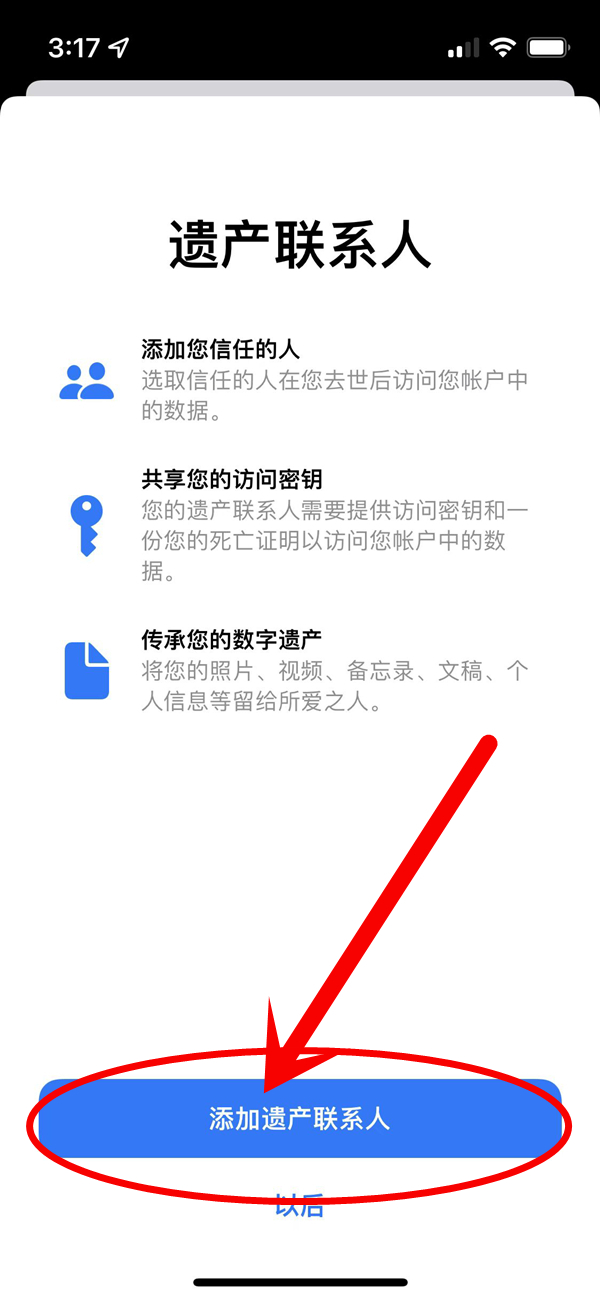Choose 以后 to skip for now
This screenshot has height=1299, width=600.
click(300, 1205)
